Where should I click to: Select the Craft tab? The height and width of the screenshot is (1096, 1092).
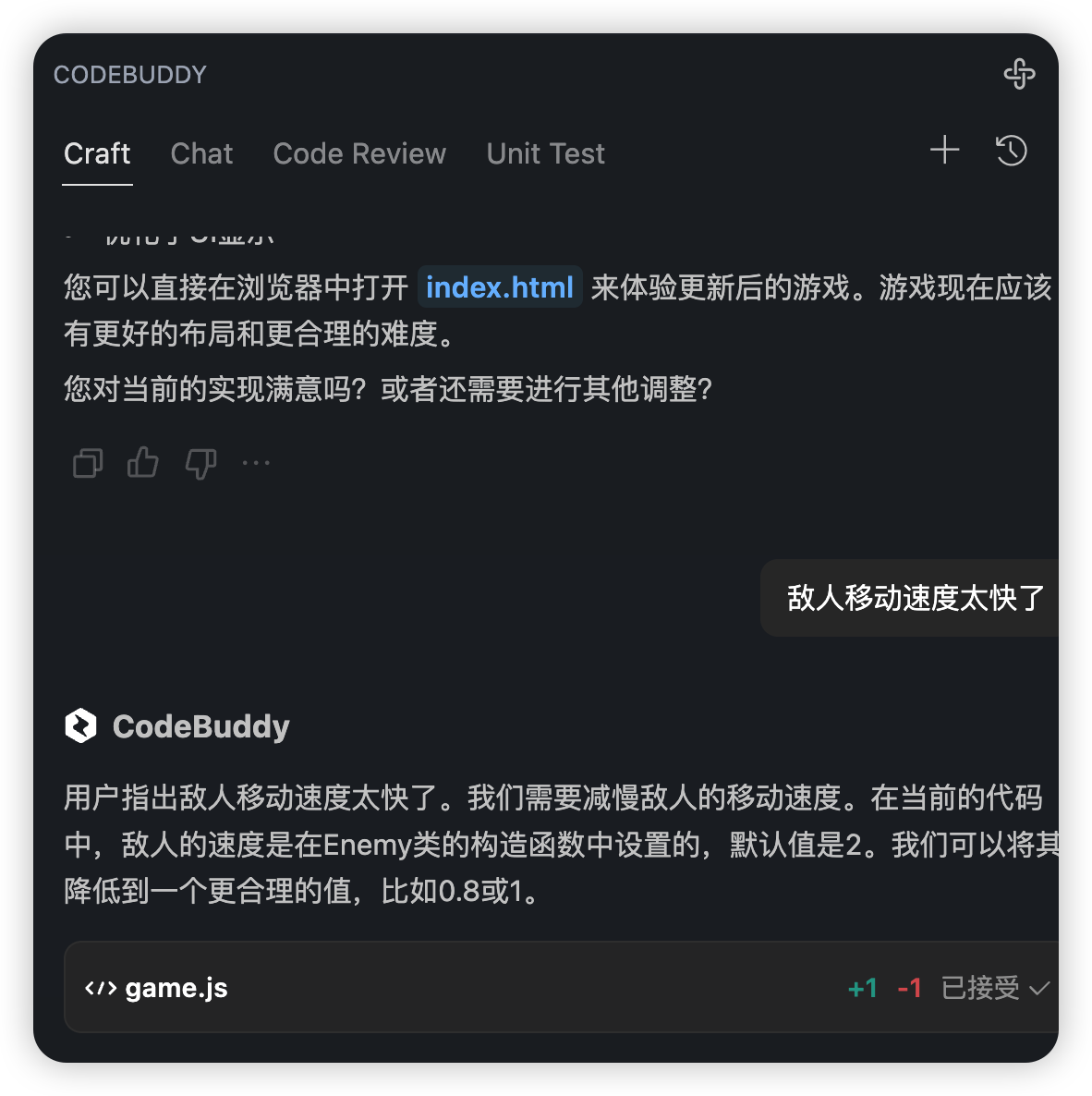coord(97,153)
